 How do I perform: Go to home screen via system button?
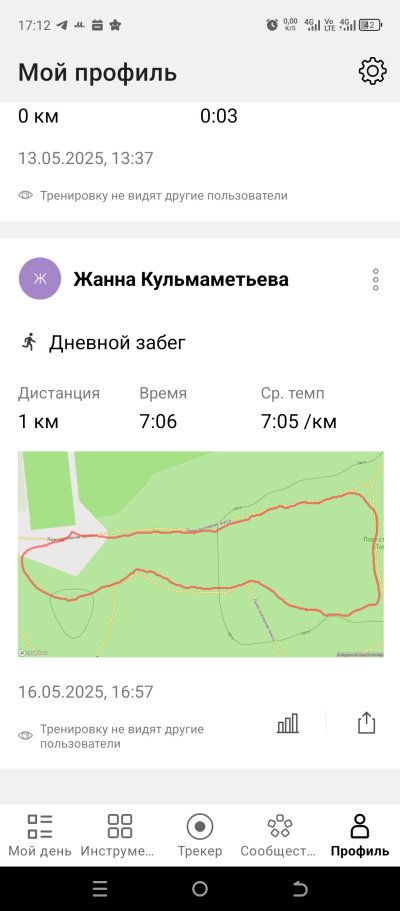200,889
